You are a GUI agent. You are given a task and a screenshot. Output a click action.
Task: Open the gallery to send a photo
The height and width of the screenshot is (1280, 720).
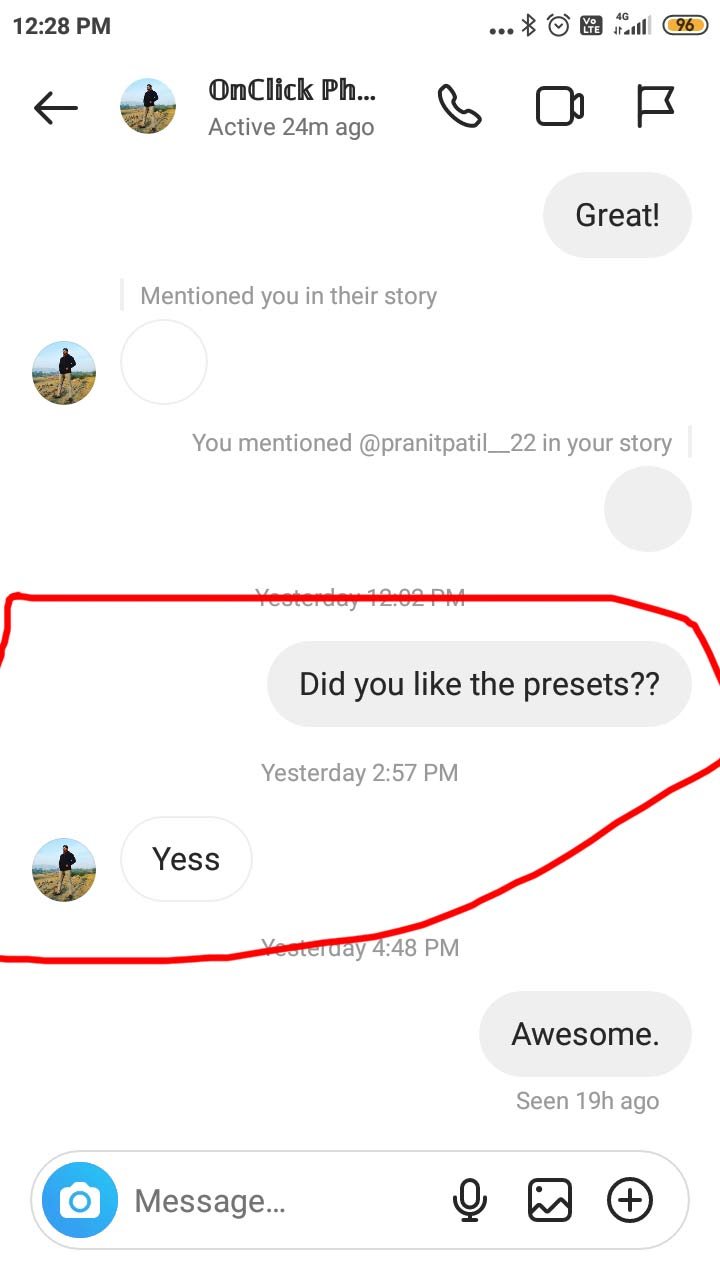550,1200
